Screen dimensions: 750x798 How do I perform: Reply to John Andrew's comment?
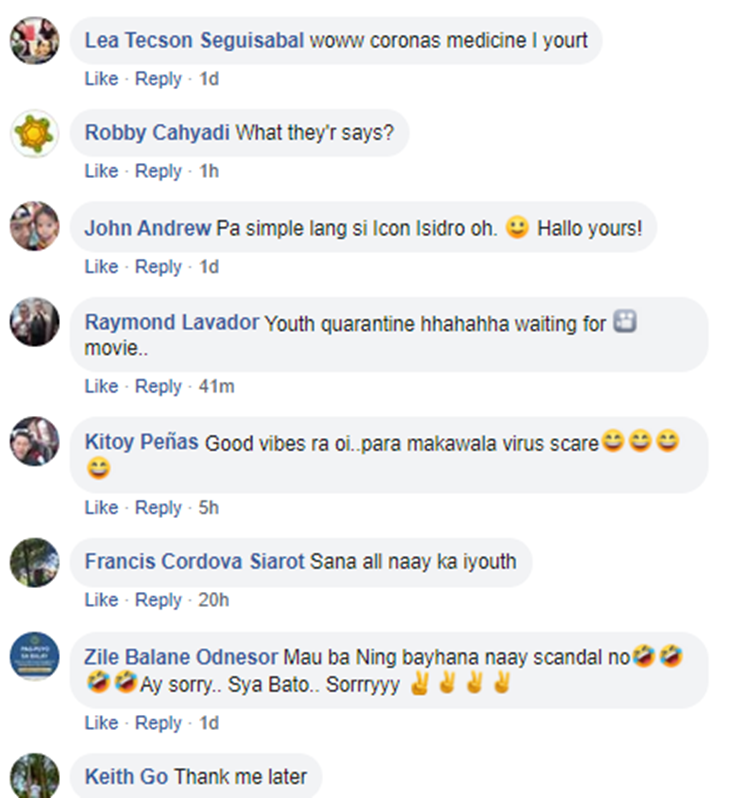coord(158,267)
